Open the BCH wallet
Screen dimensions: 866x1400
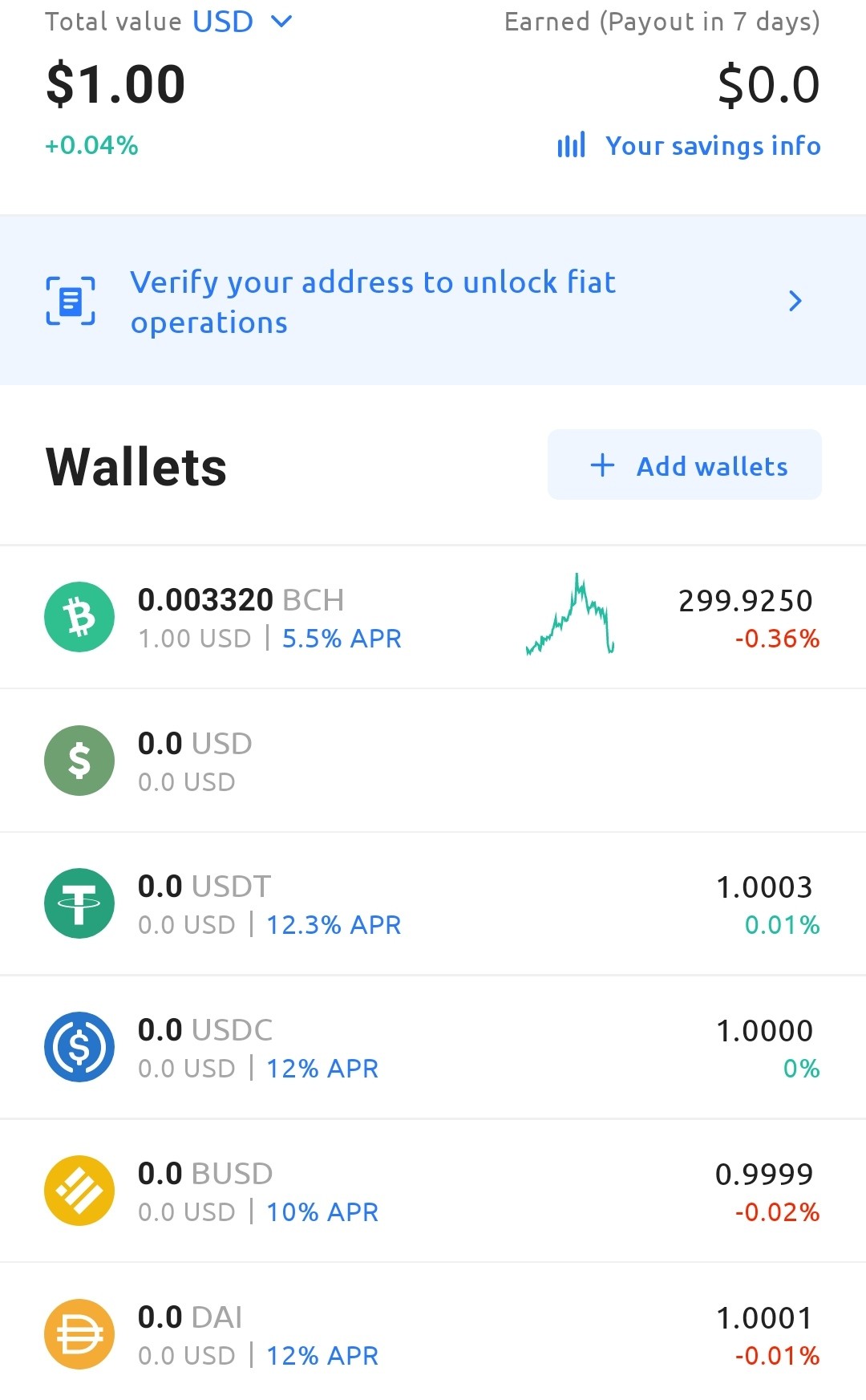point(433,617)
